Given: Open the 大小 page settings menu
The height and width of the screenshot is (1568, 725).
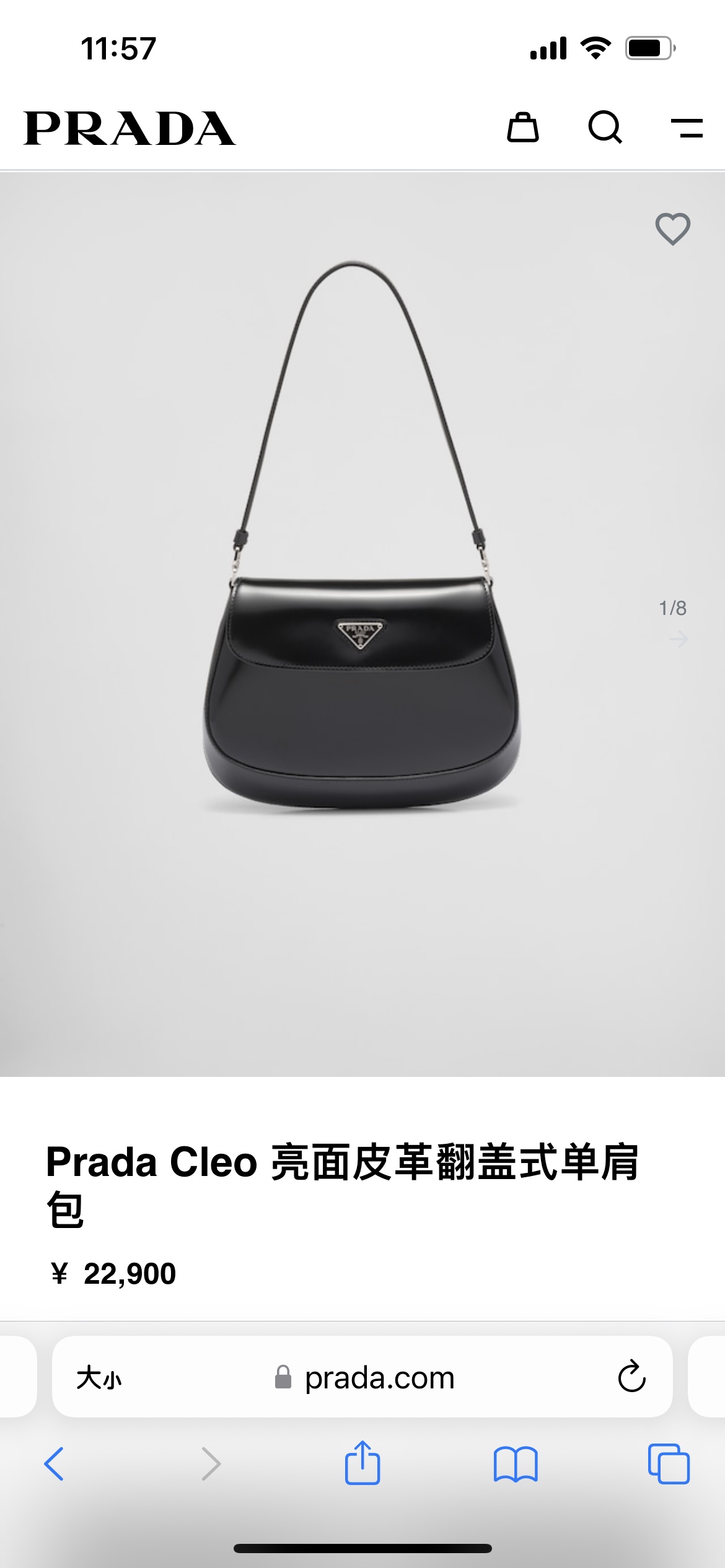Looking at the screenshot, I should click(99, 1378).
